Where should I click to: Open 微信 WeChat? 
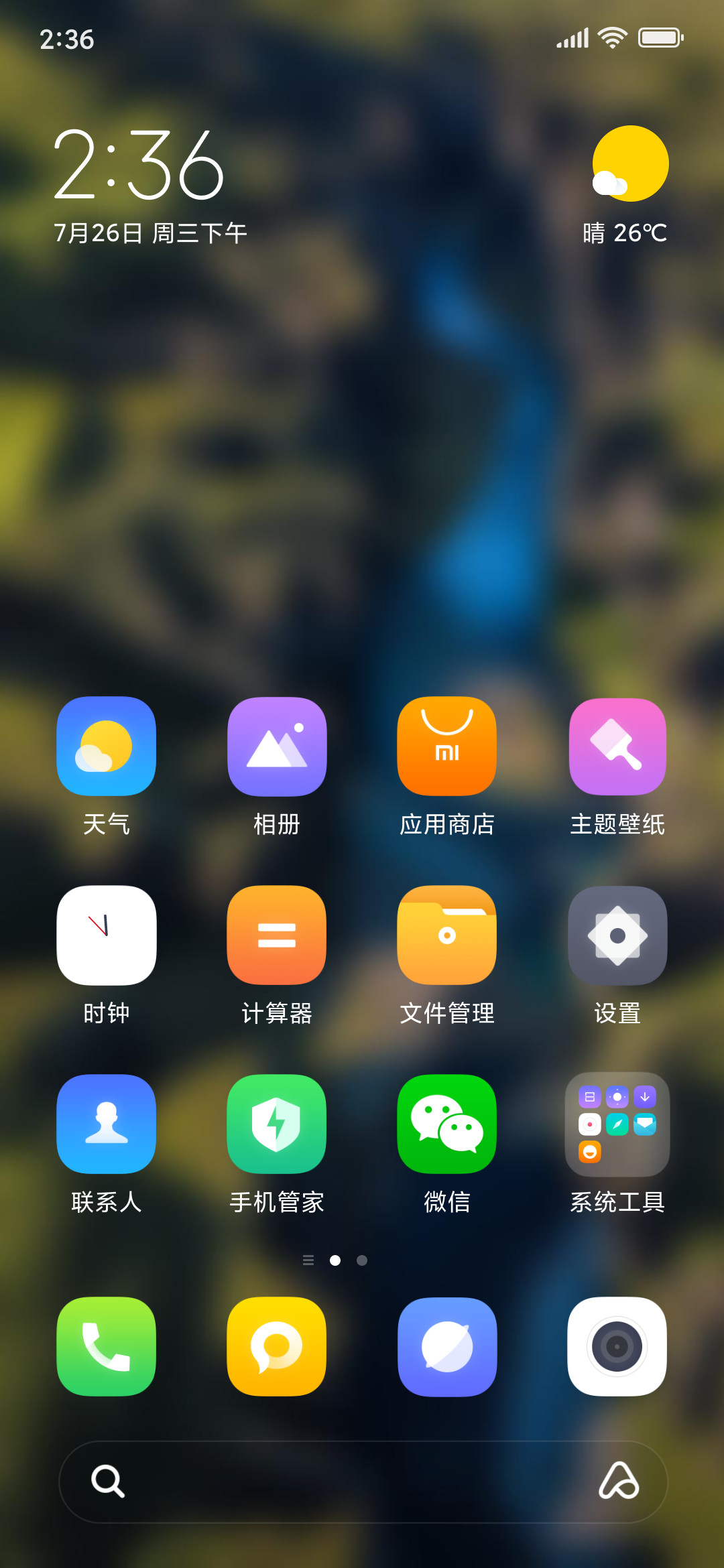click(447, 1124)
